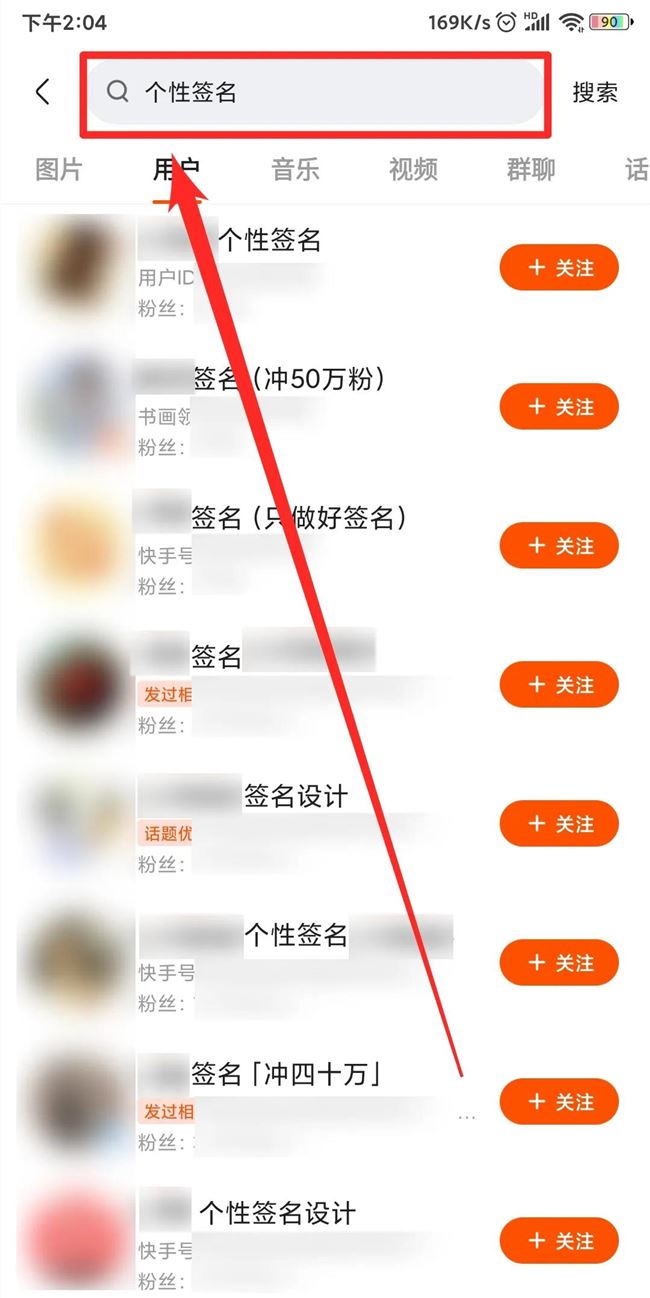The height and width of the screenshot is (1298, 650).
Task: Open the 签名设计 user profile
Action: coord(296,796)
